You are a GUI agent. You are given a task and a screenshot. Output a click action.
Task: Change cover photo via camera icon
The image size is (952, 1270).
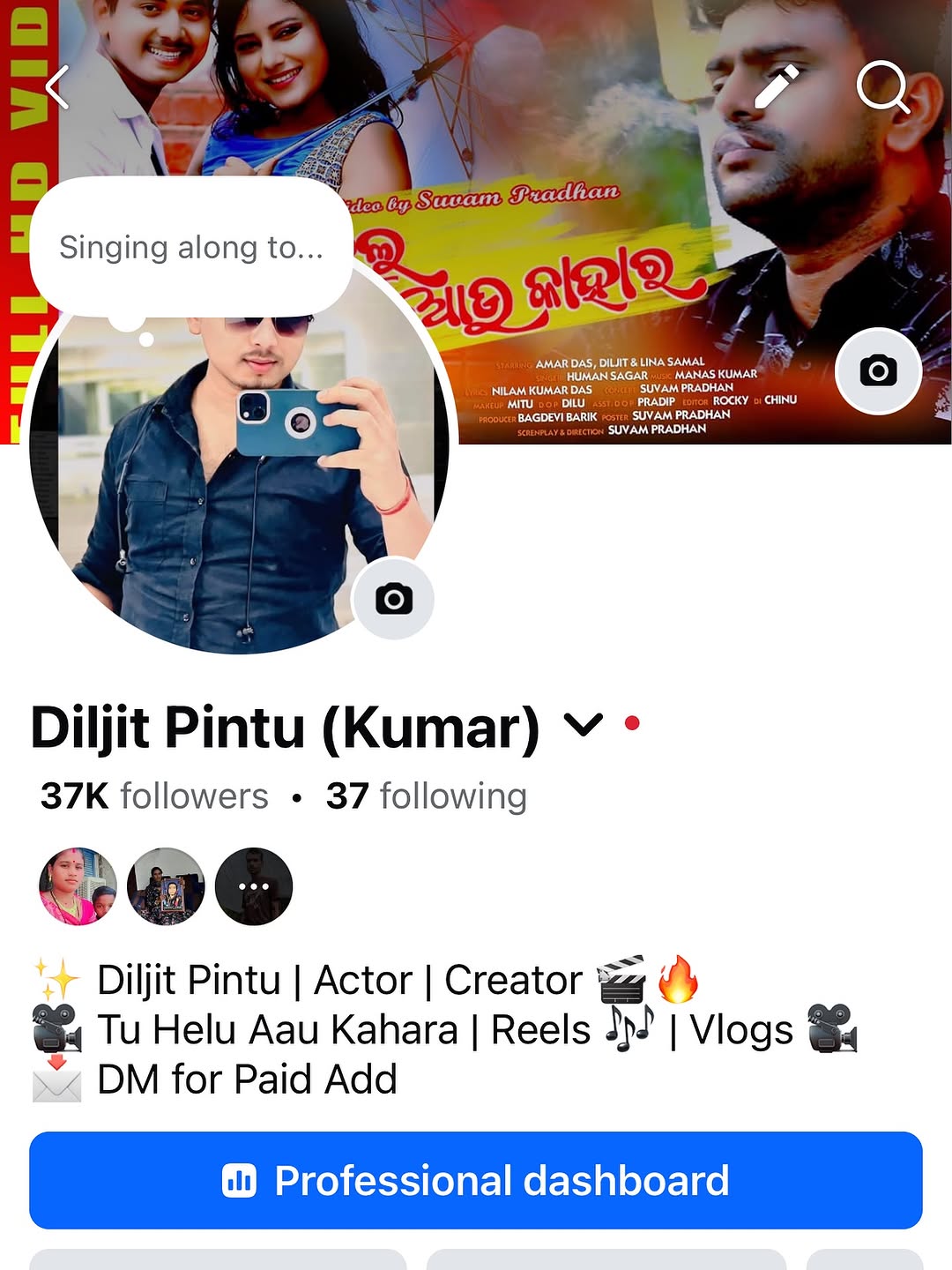[878, 371]
